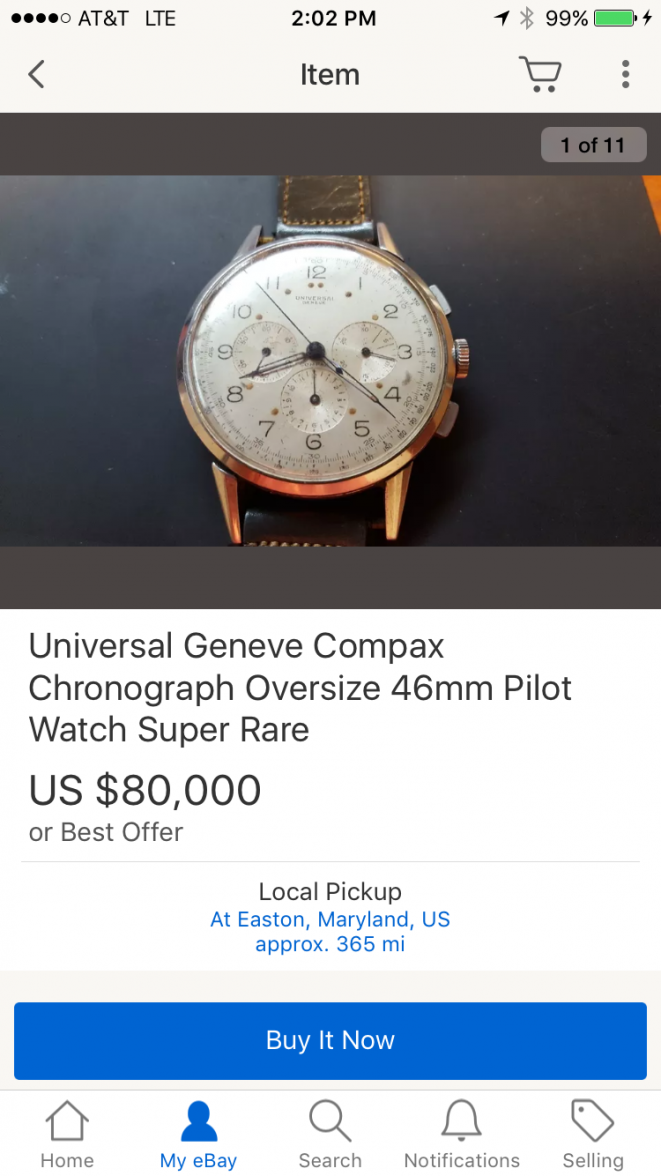661x1176 pixels.
Task: Open the overflow menu
Action: 625,74
